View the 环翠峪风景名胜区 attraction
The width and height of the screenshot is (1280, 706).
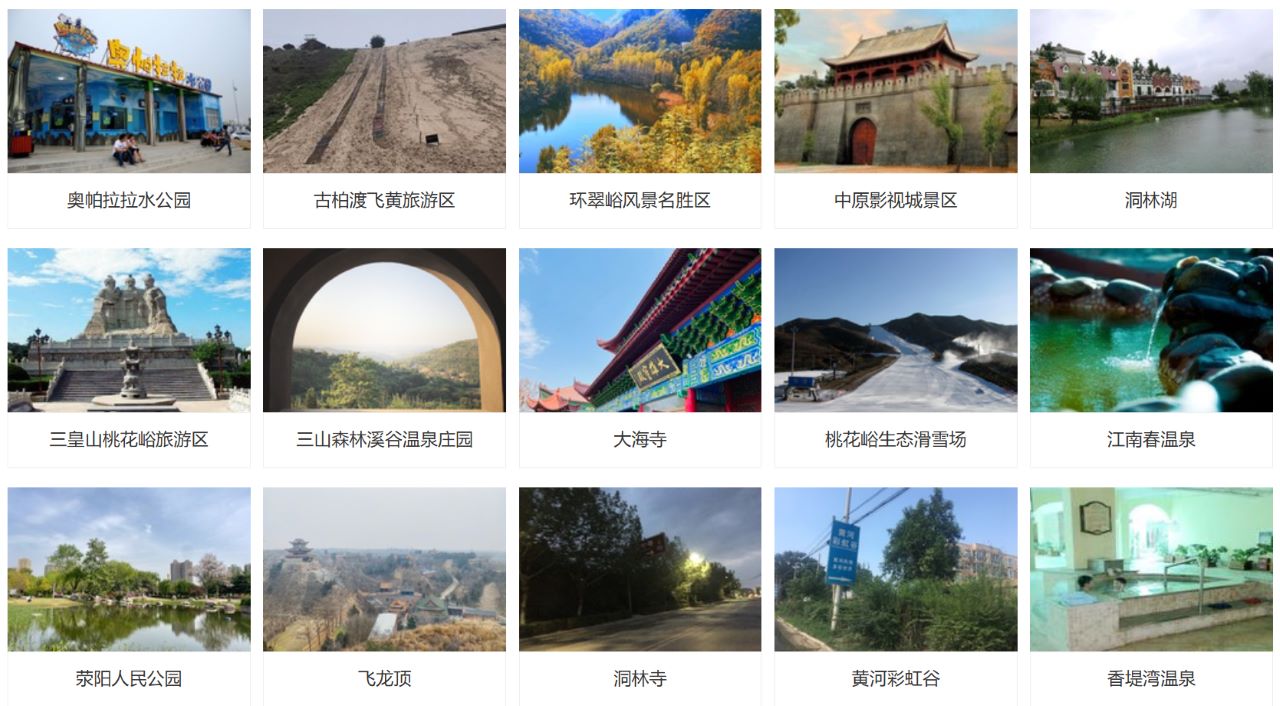coord(640,118)
